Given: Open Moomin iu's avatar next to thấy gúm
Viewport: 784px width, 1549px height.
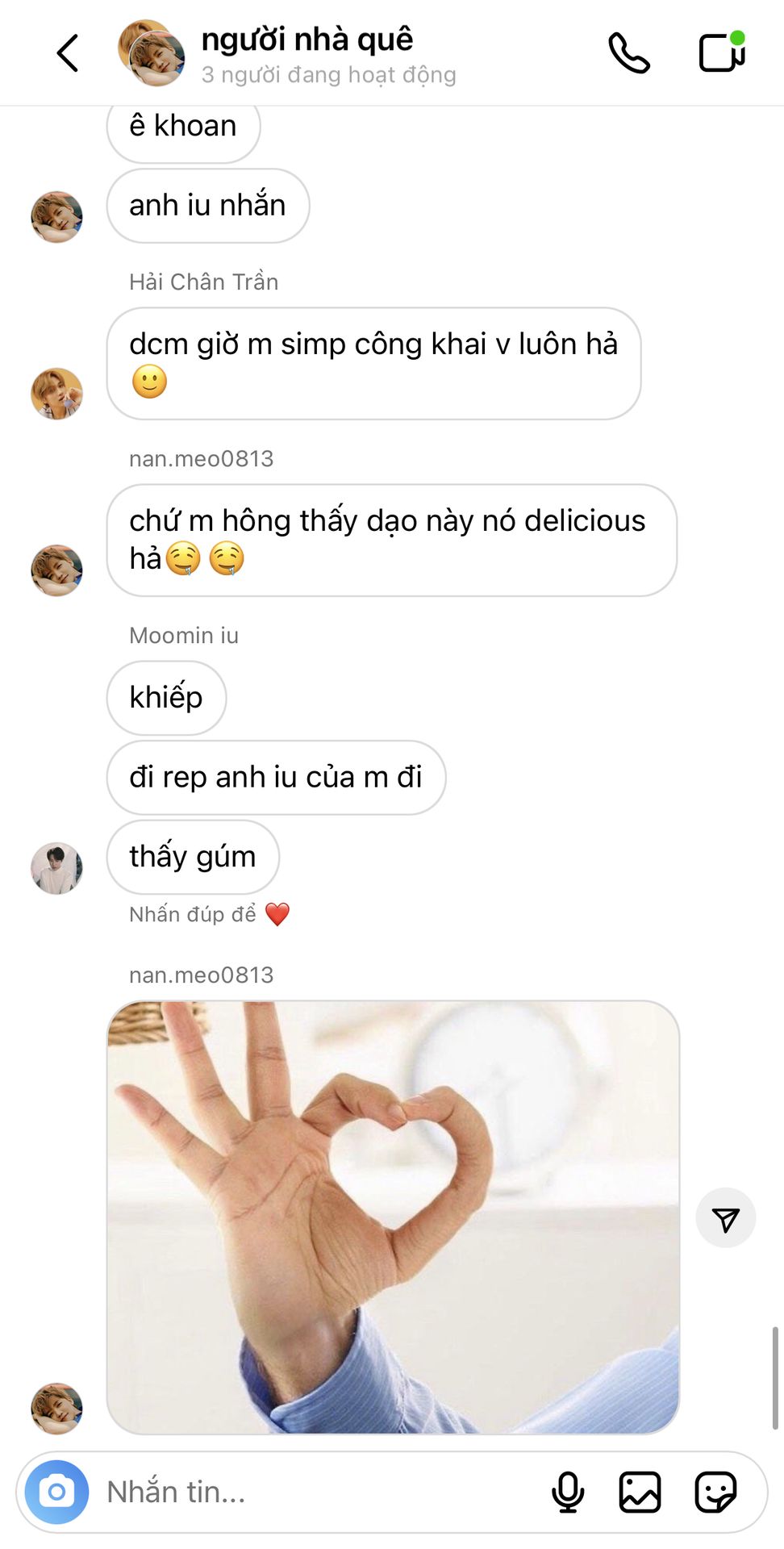Looking at the screenshot, I should [56, 868].
